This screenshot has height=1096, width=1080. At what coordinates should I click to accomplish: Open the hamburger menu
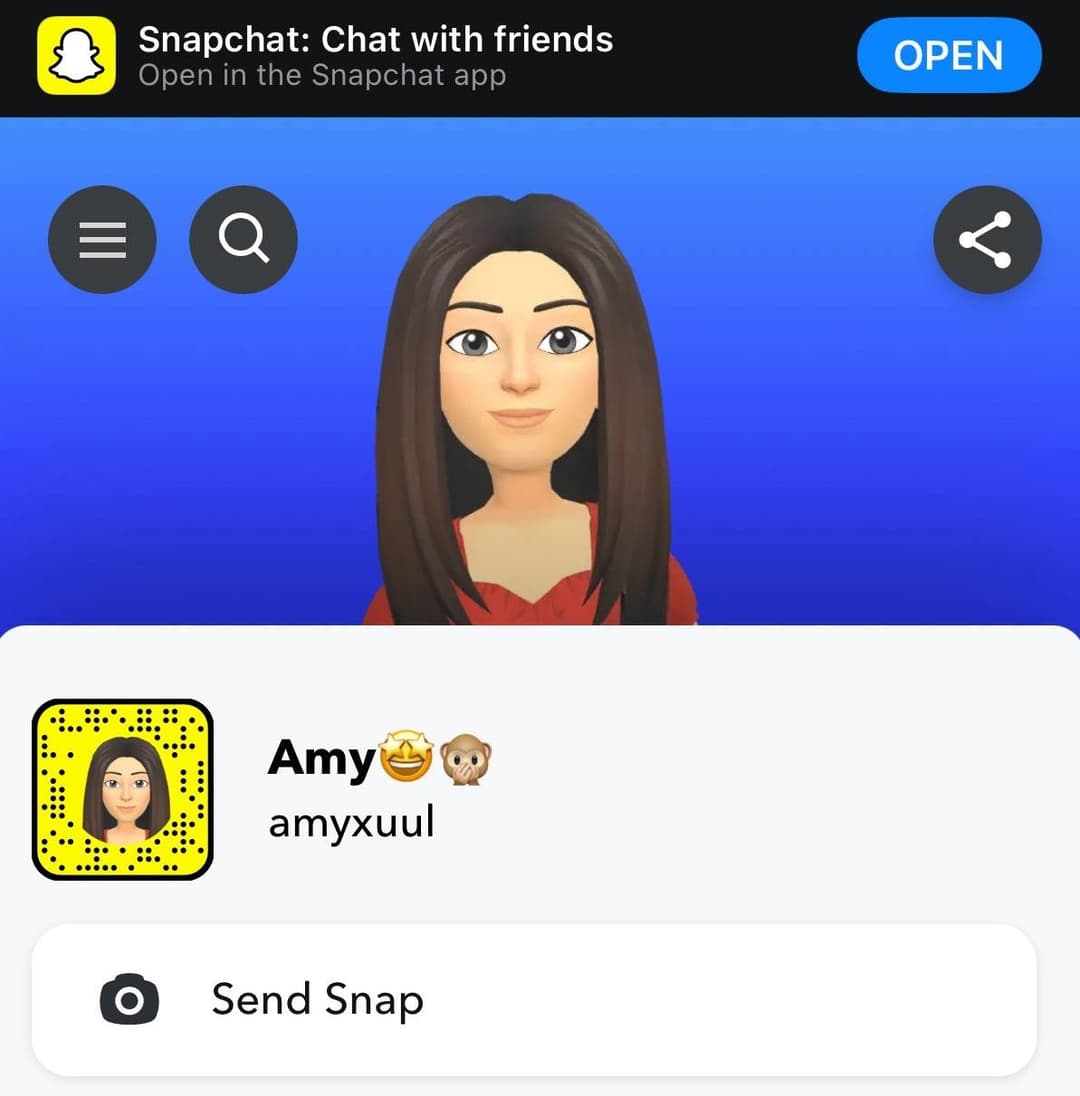(x=102, y=240)
